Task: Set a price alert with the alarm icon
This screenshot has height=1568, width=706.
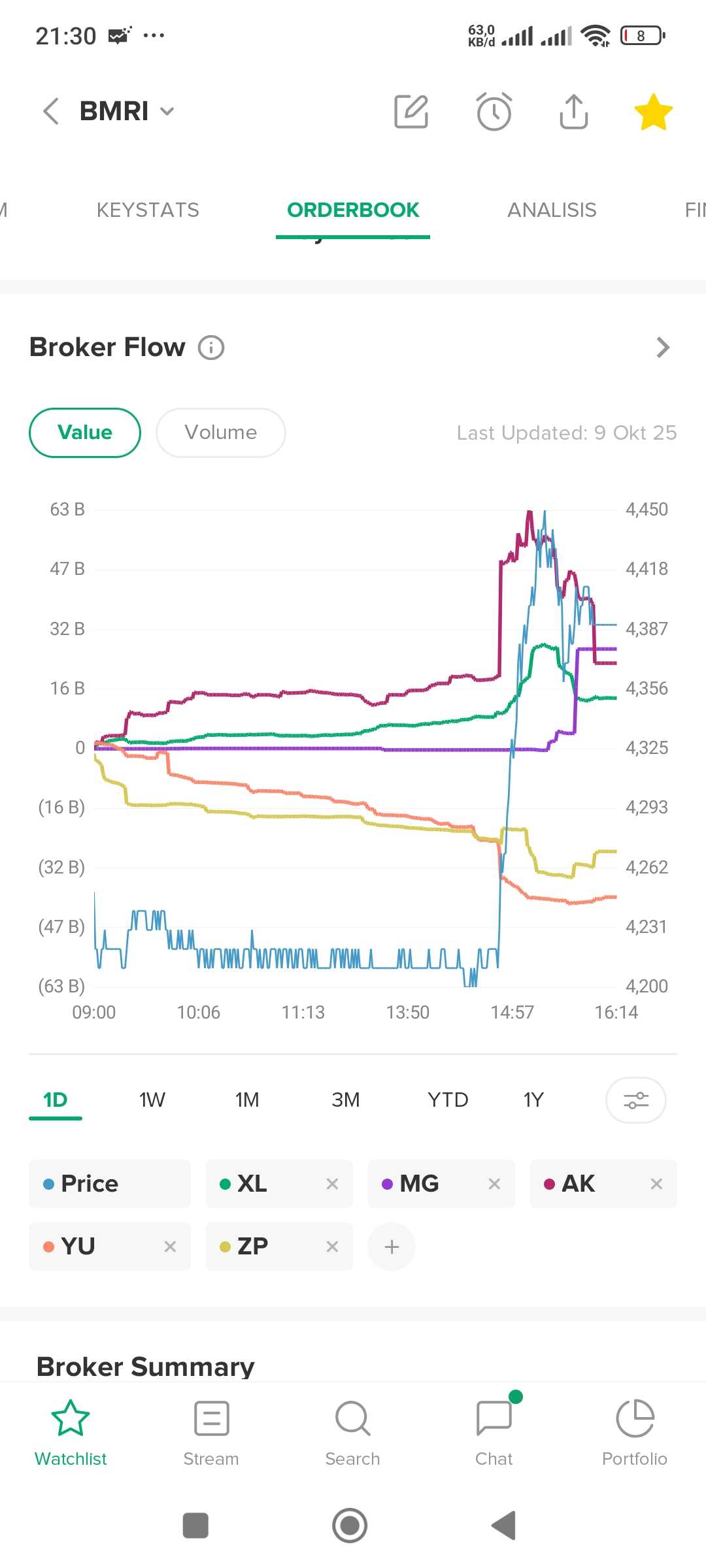Action: [x=494, y=112]
